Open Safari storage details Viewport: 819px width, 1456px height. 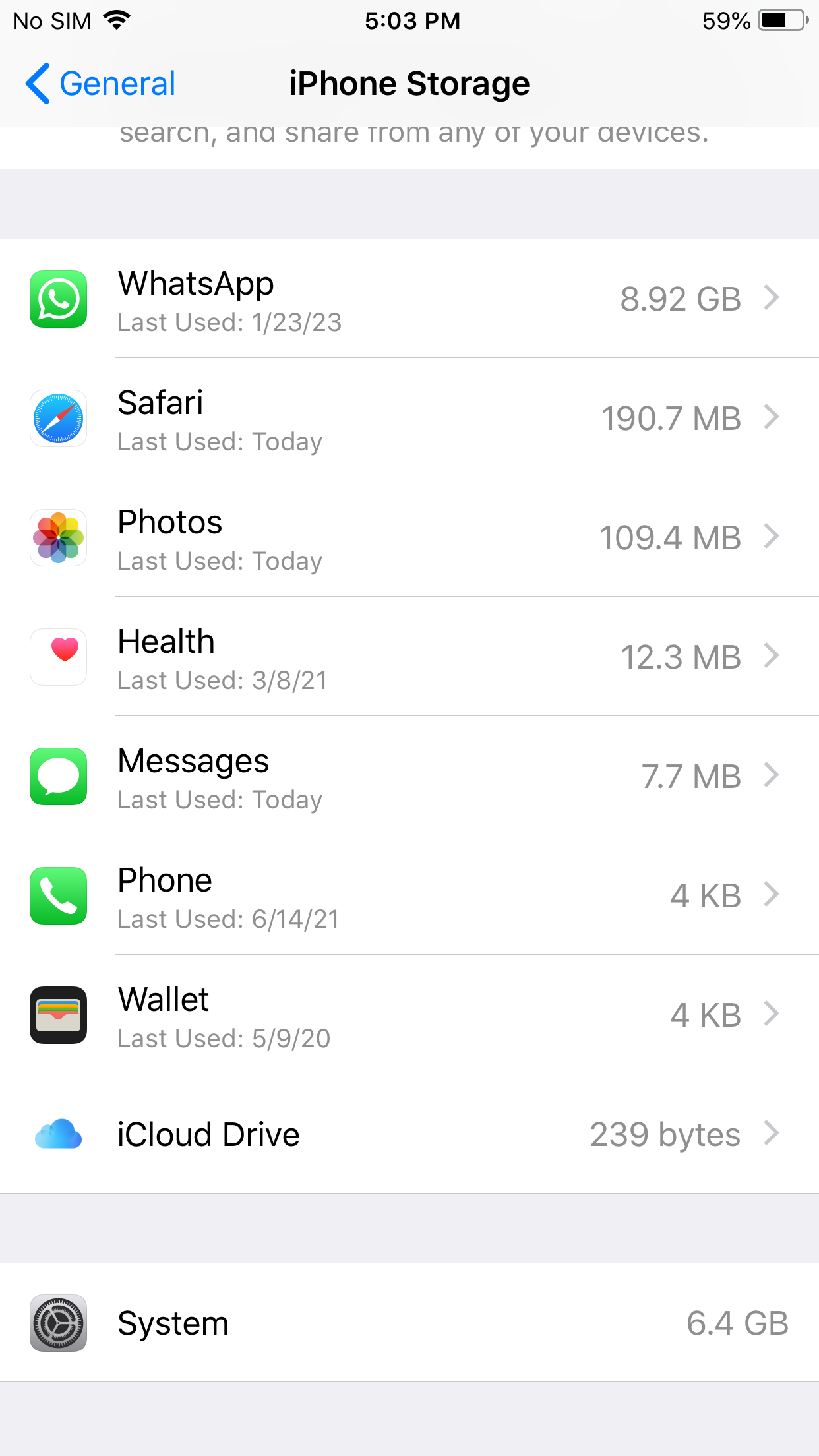coord(409,418)
